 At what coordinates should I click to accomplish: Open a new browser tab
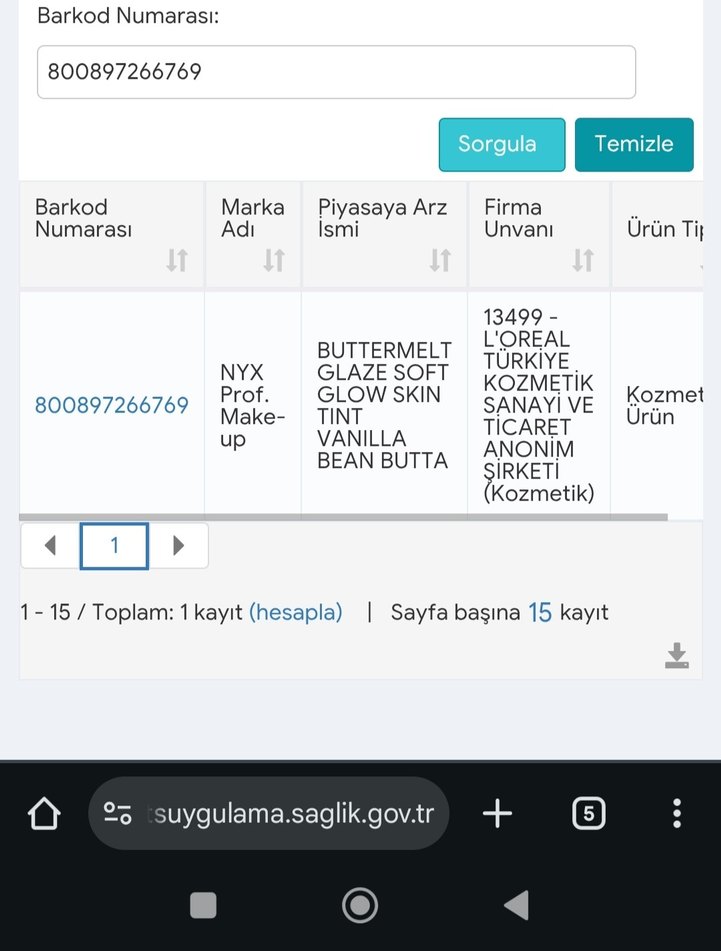coord(497,814)
